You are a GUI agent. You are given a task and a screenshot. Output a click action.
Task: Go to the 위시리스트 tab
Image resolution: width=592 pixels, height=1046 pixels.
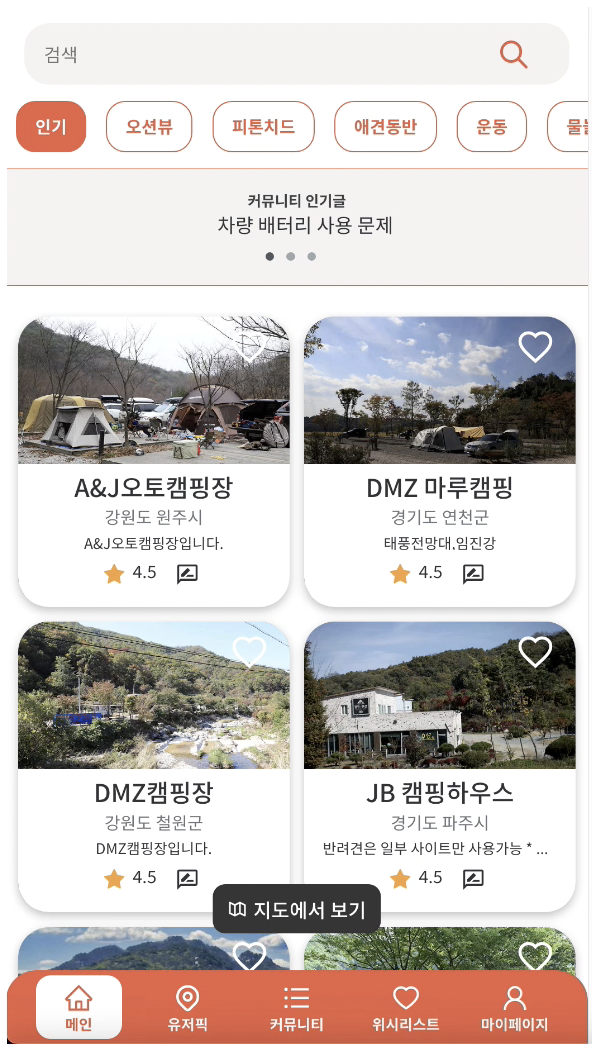406,1008
